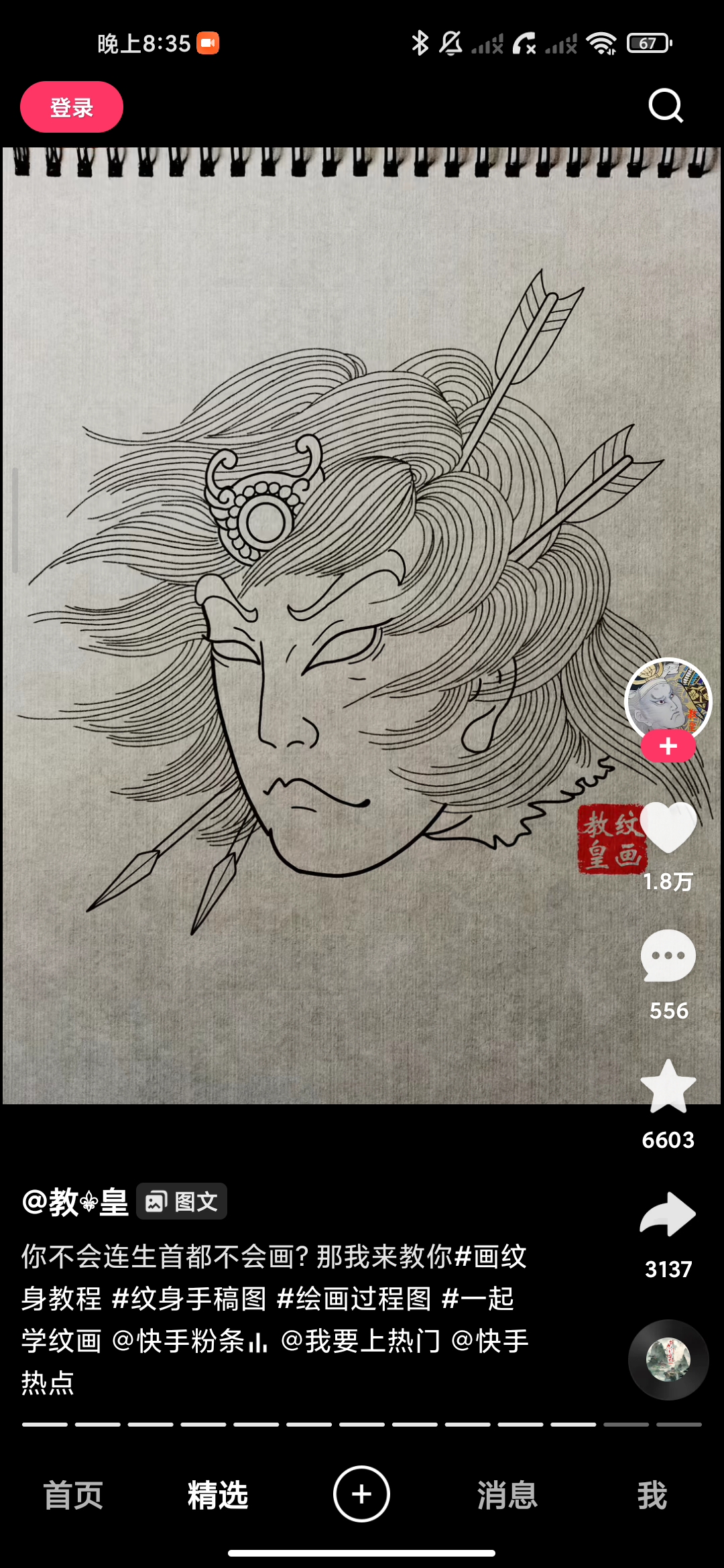The height and width of the screenshot is (1568, 724).
Task: Share this post
Action: (x=668, y=1214)
